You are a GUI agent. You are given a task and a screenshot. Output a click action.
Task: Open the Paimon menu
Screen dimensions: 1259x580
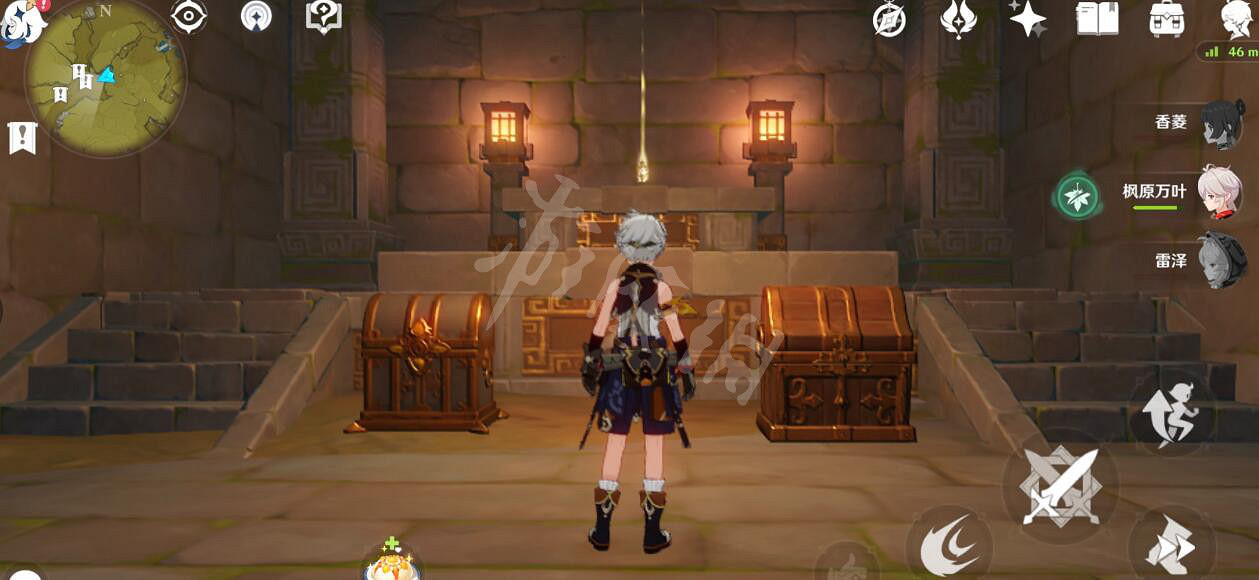coord(20,22)
